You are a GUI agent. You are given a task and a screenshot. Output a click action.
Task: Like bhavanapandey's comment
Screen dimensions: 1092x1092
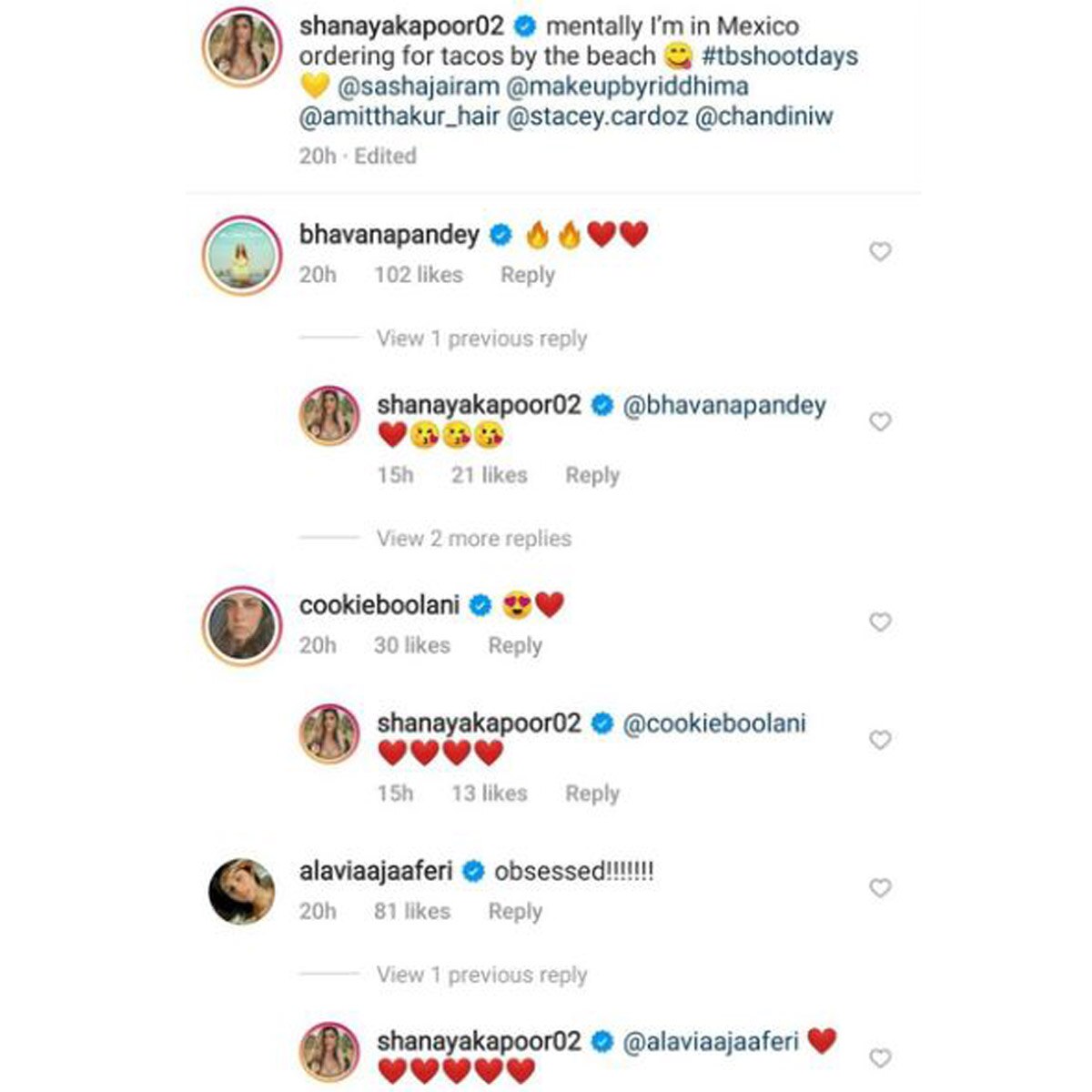coord(879,252)
